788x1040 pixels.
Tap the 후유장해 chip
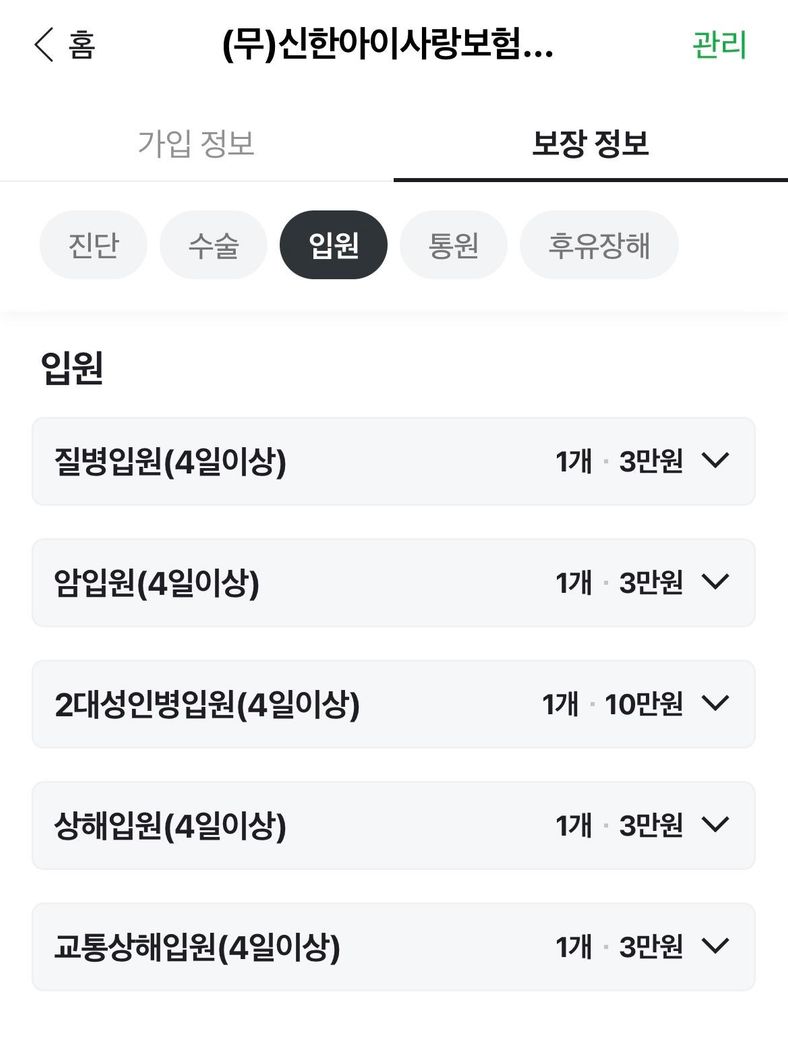(598, 245)
